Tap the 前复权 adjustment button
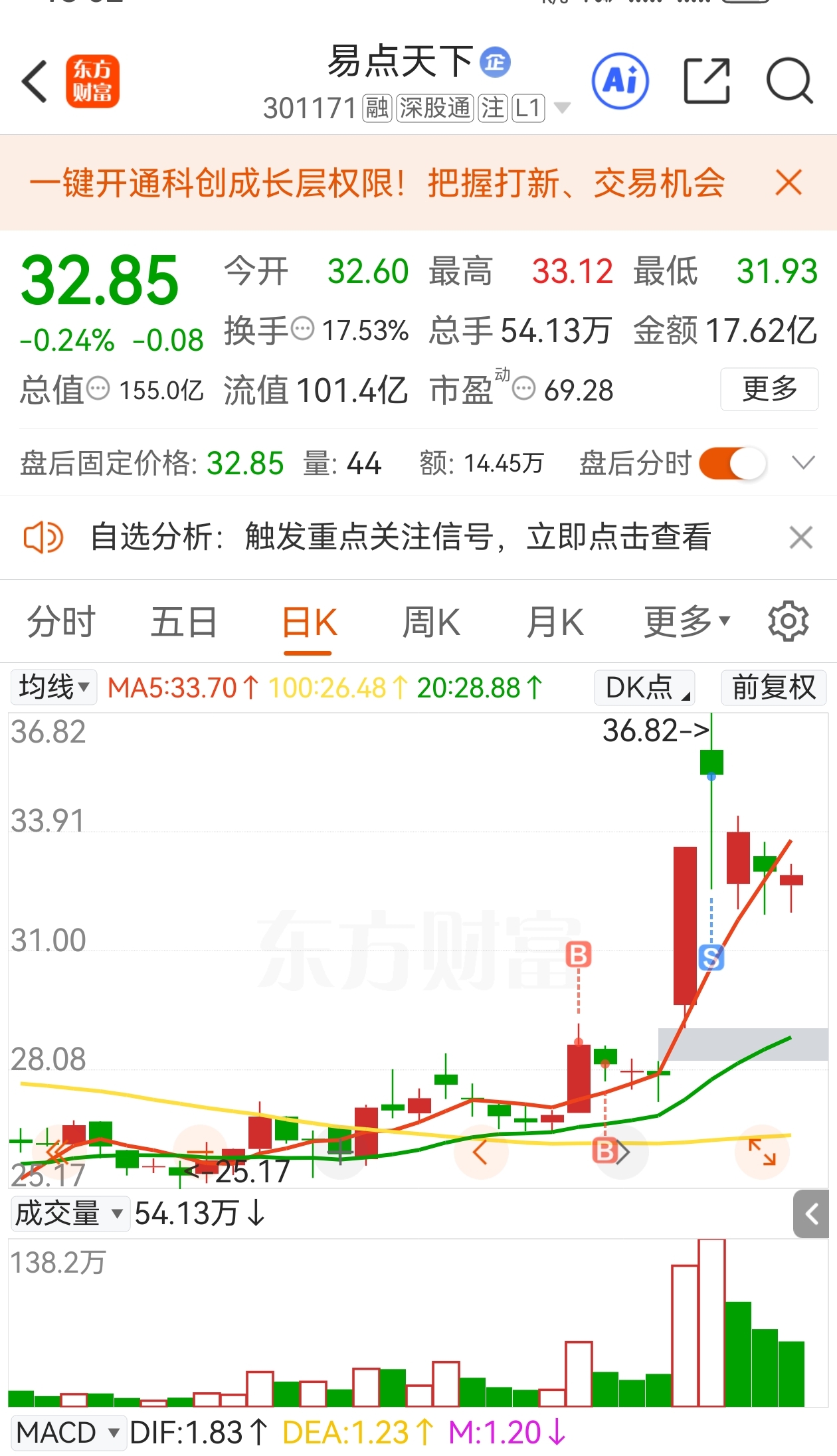The image size is (837, 1456). pyautogui.click(x=774, y=687)
